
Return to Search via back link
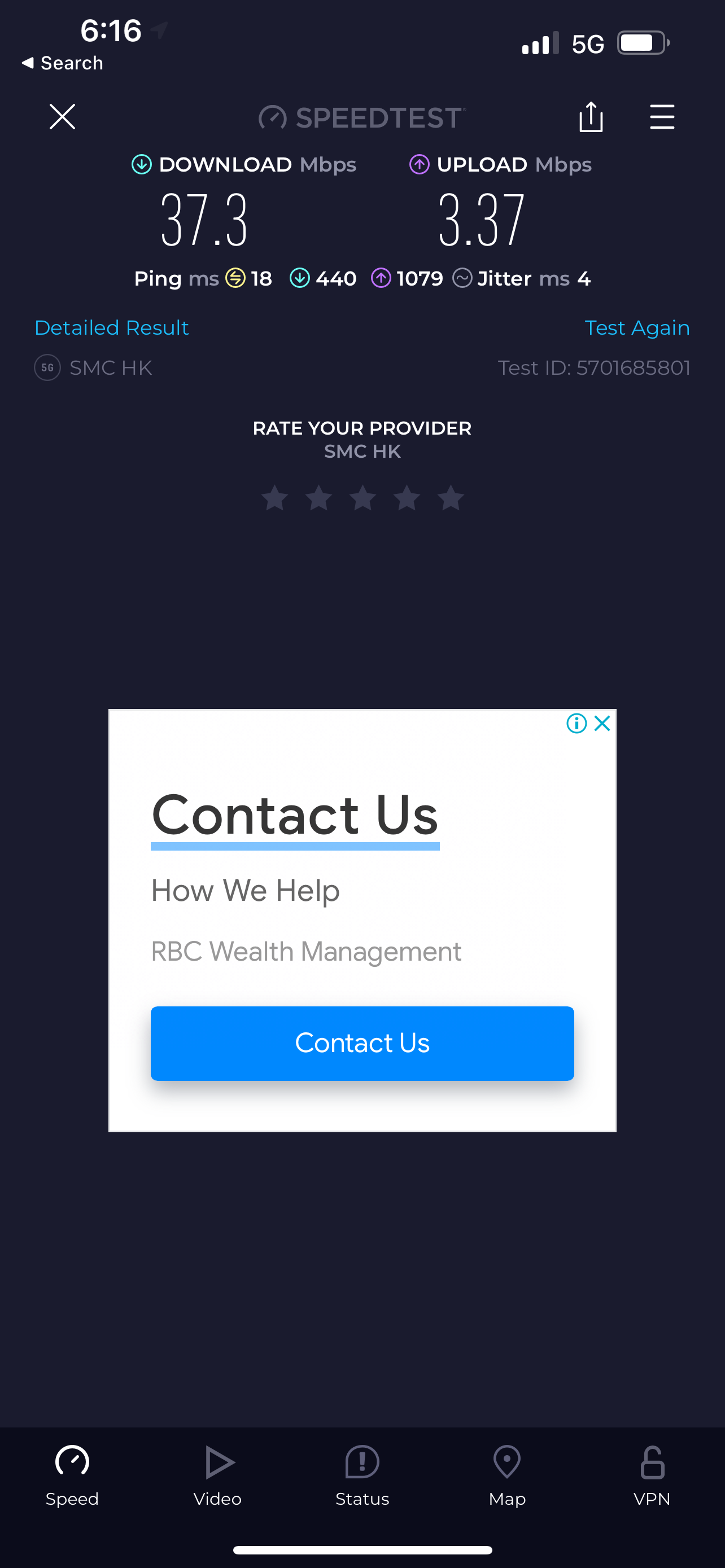coord(62,63)
